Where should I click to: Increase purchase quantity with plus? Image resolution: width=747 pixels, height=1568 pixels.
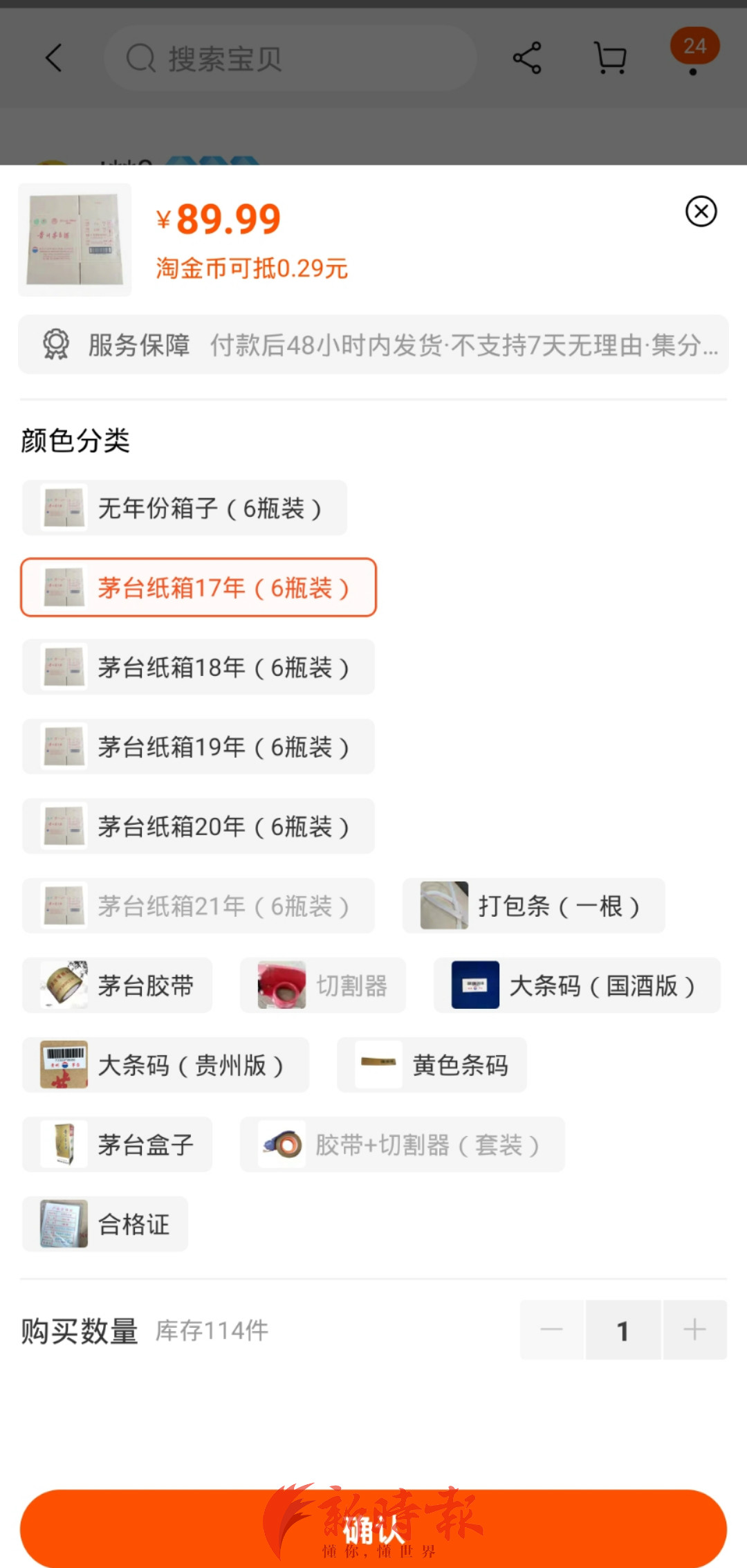click(694, 1329)
